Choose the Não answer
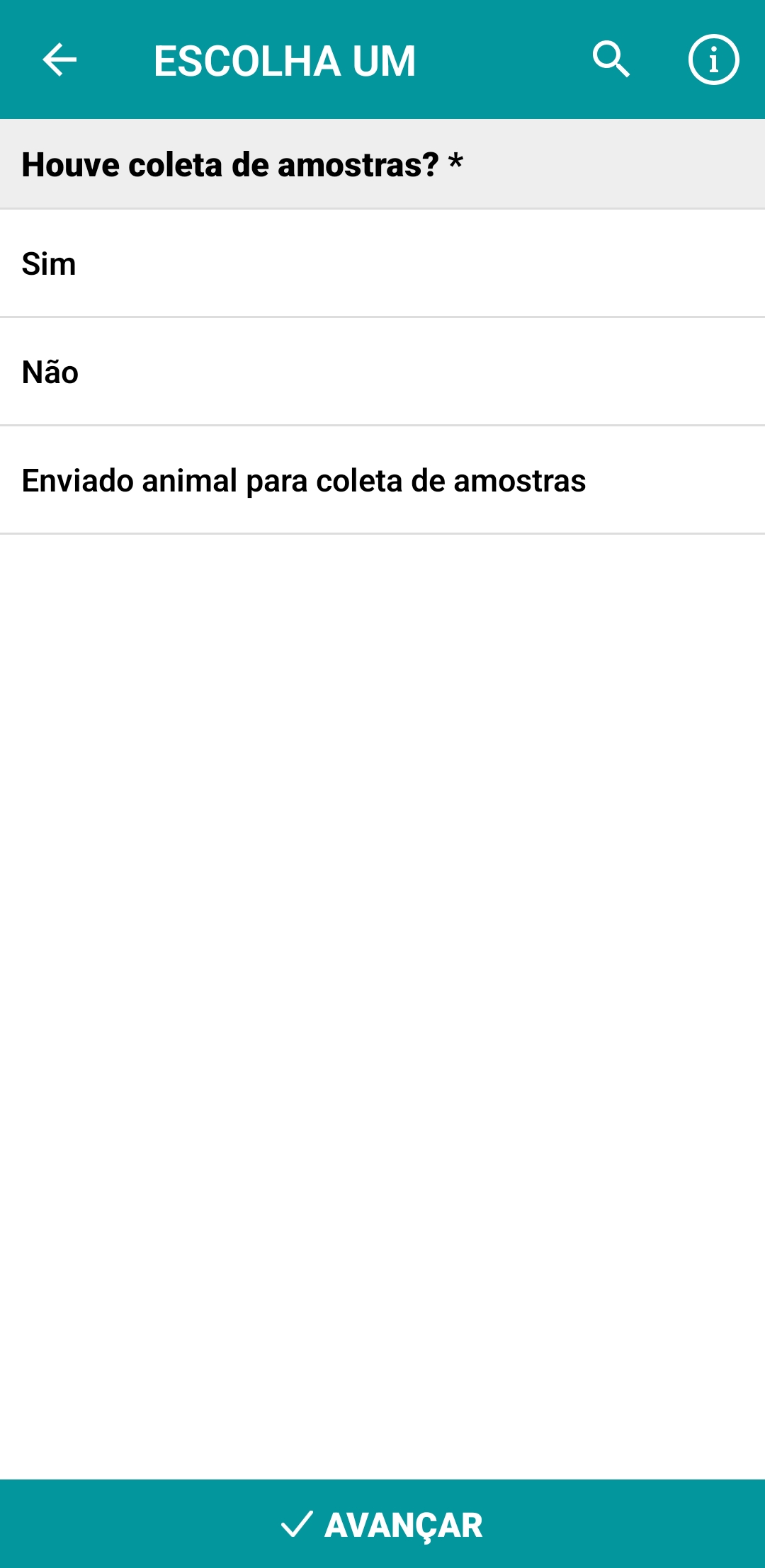765x1568 pixels. [x=382, y=371]
